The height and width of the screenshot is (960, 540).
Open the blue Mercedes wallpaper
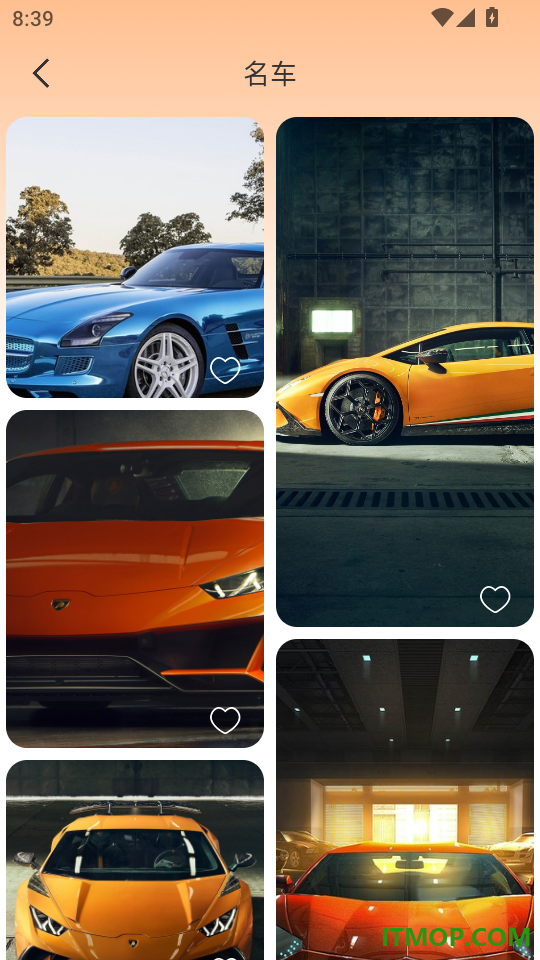pyautogui.click(x=135, y=257)
